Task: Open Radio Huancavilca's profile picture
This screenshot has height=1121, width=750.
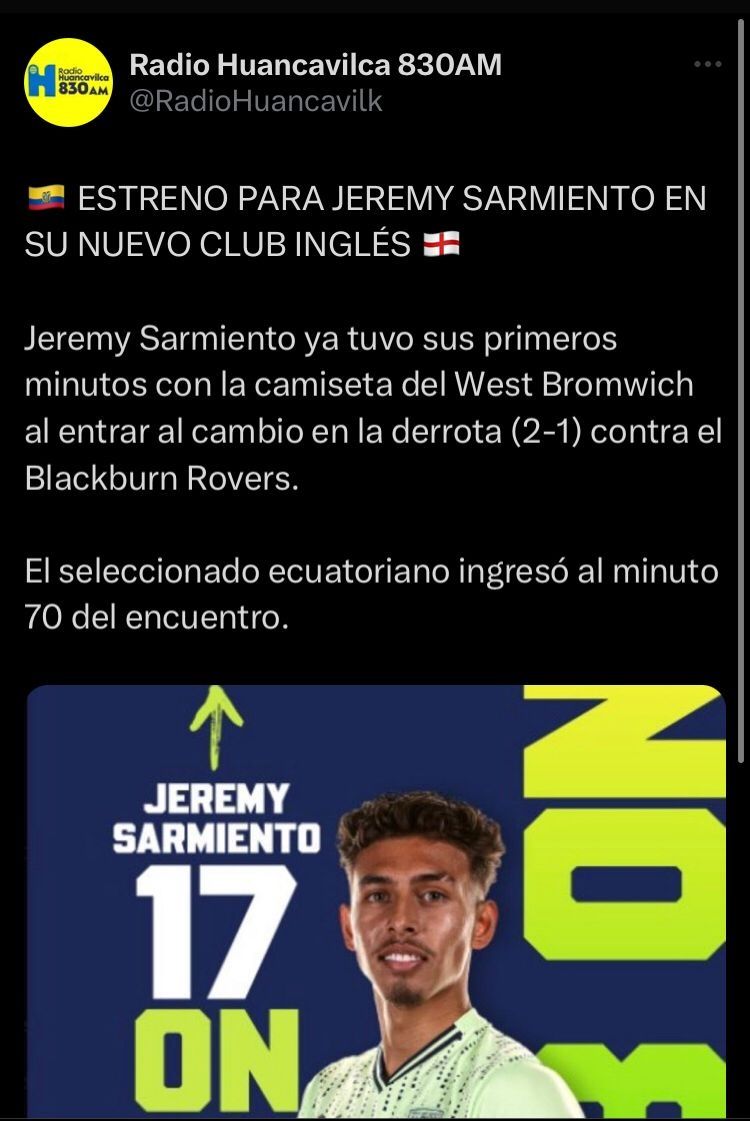Action: click(68, 82)
